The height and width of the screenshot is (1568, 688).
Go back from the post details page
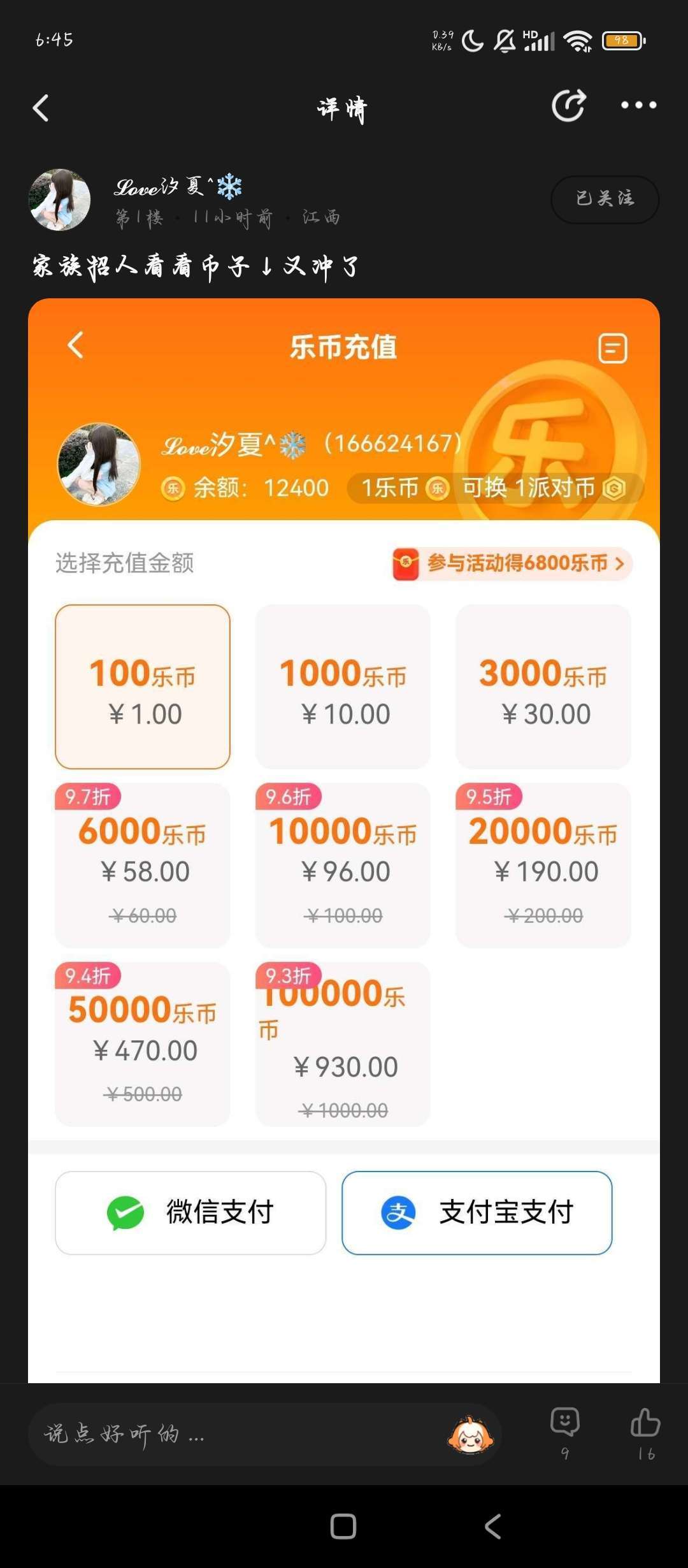point(41,108)
